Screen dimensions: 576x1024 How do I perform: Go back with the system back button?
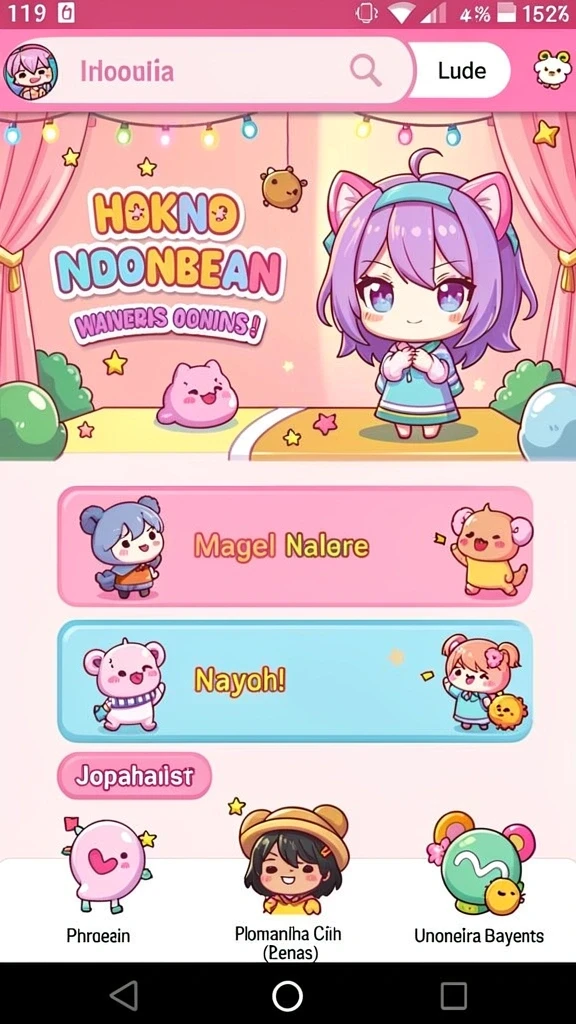pyautogui.click(x=123, y=995)
